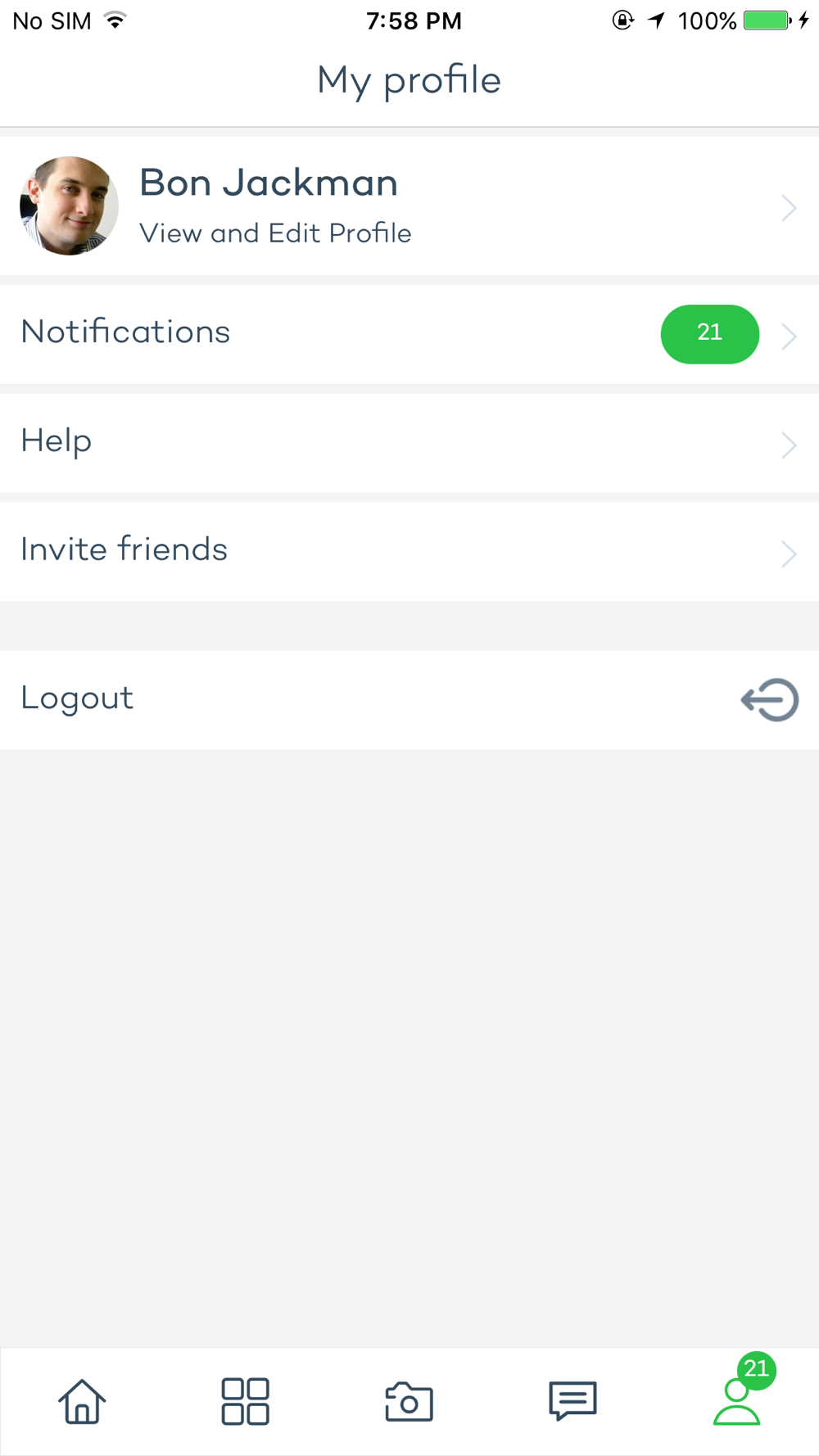Open Bon Jackman's View and Edit Profile
819x1456 pixels.
pyautogui.click(x=409, y=206)
